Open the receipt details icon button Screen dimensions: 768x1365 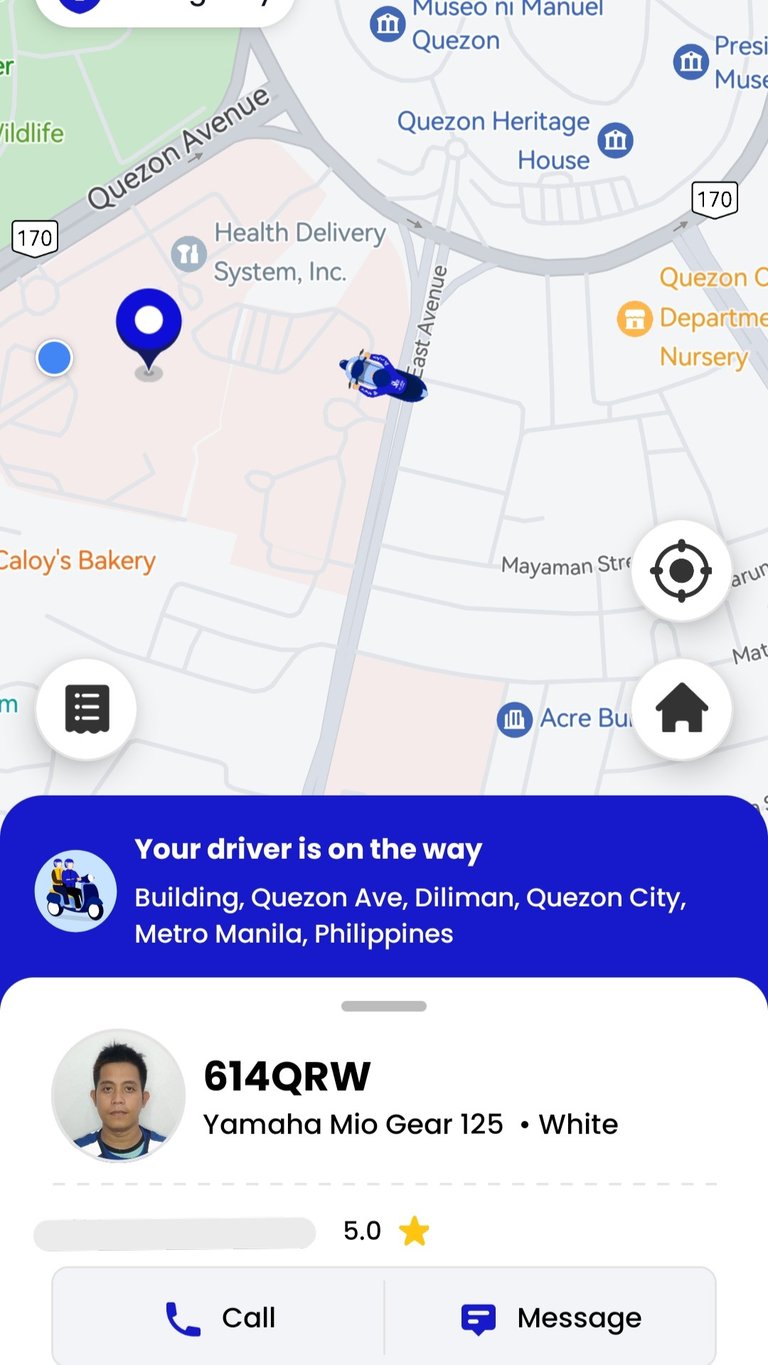87,710
